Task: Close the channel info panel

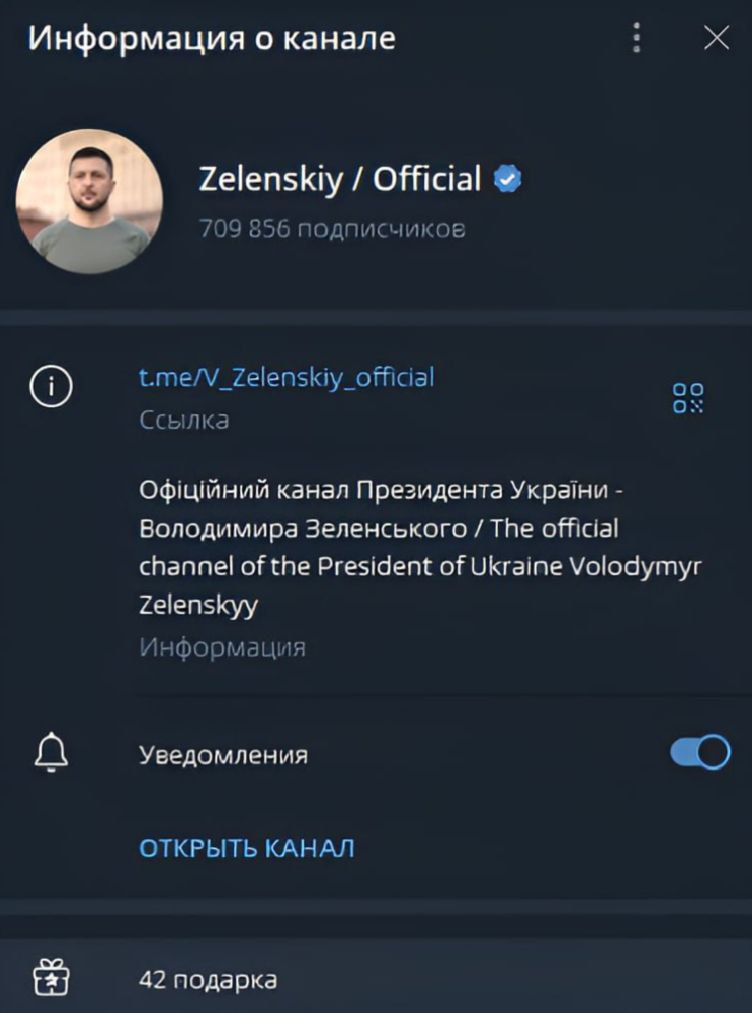Action: [716, 39]
